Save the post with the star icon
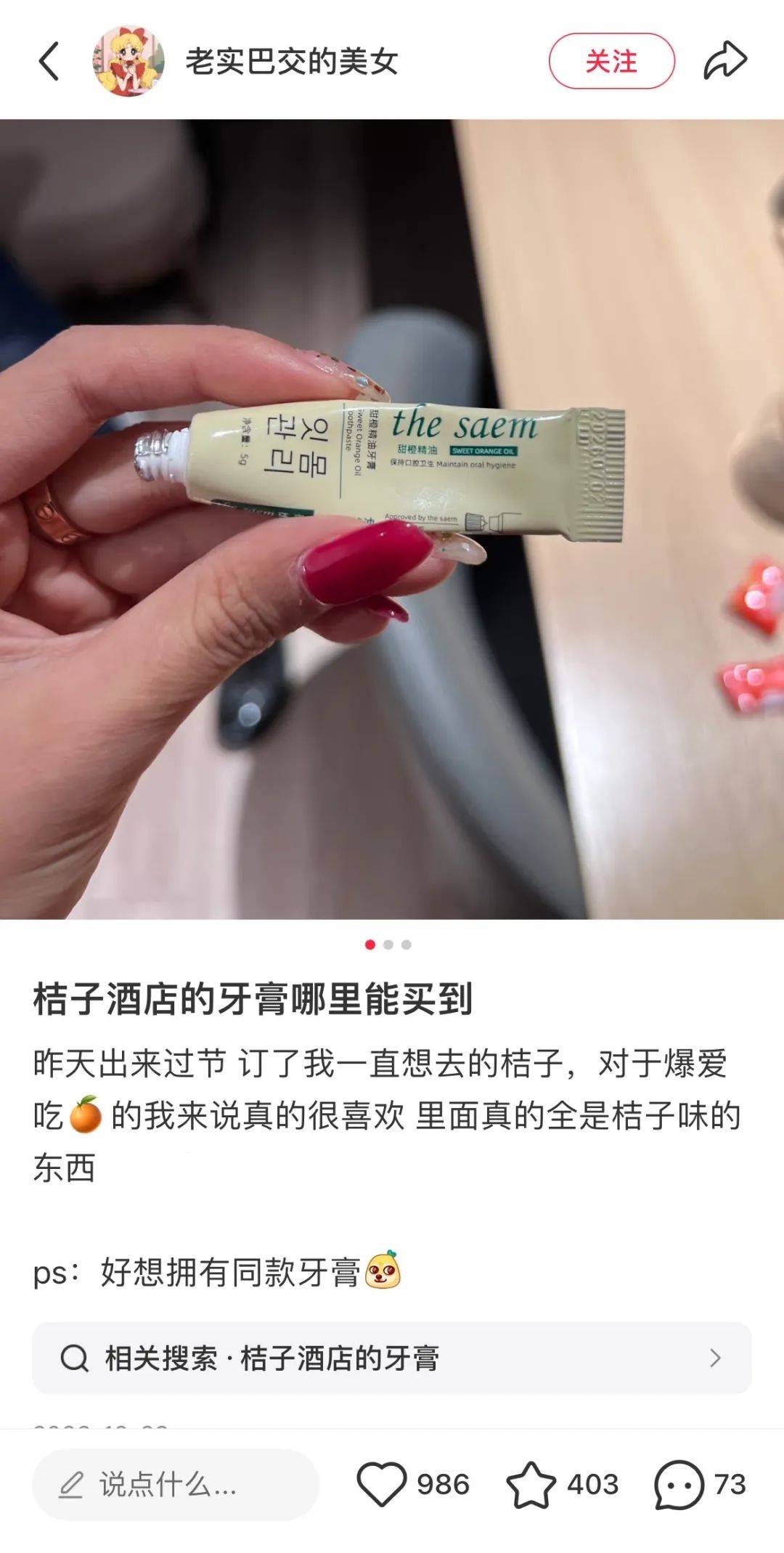The width and height of the screenshot is (784, 1553). coord(531,1485)
